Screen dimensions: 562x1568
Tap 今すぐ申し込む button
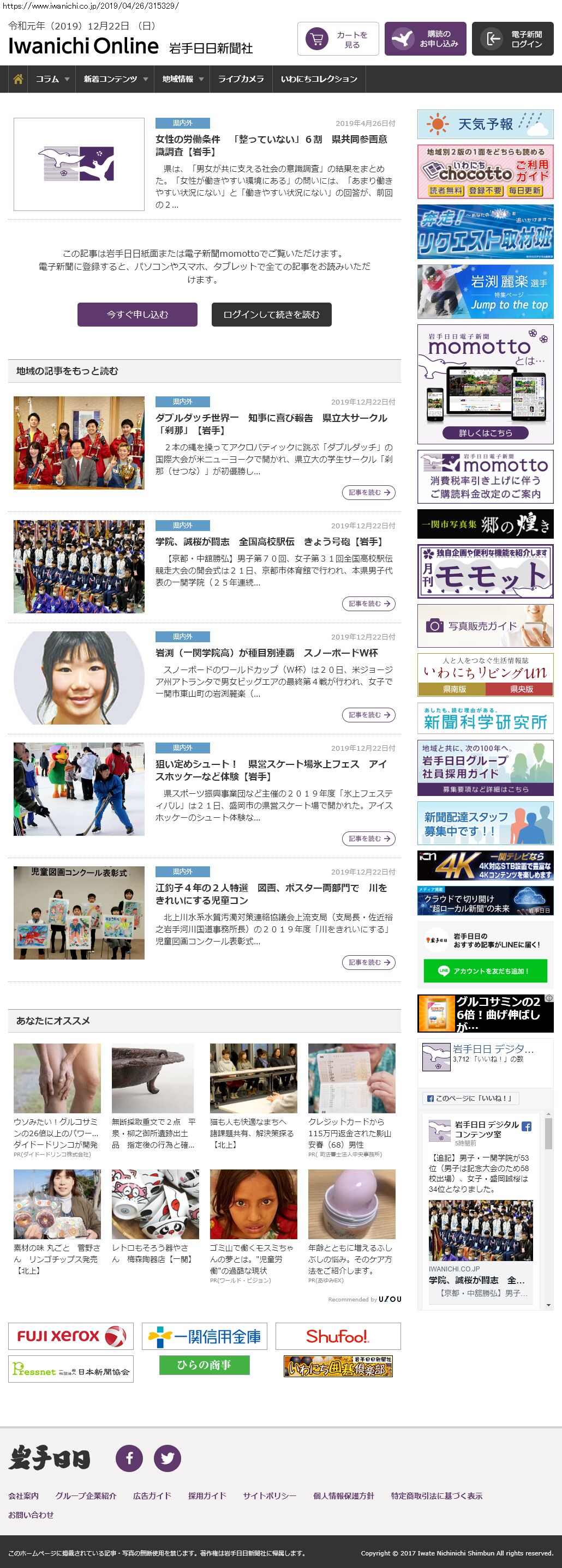[x=137, y=314]
